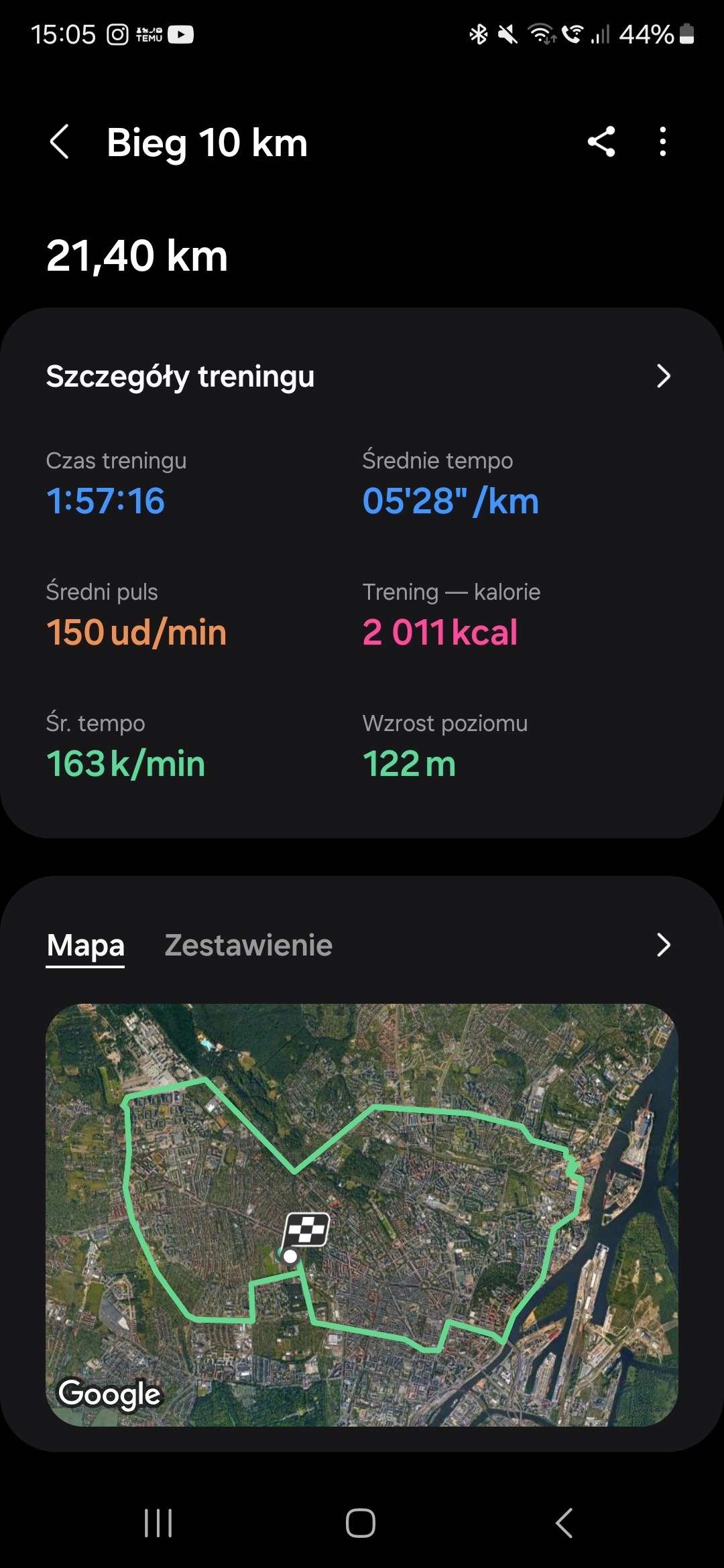The image size is (724, 1568).
Task: Share this run workout
Action: (x=601, y=142)
